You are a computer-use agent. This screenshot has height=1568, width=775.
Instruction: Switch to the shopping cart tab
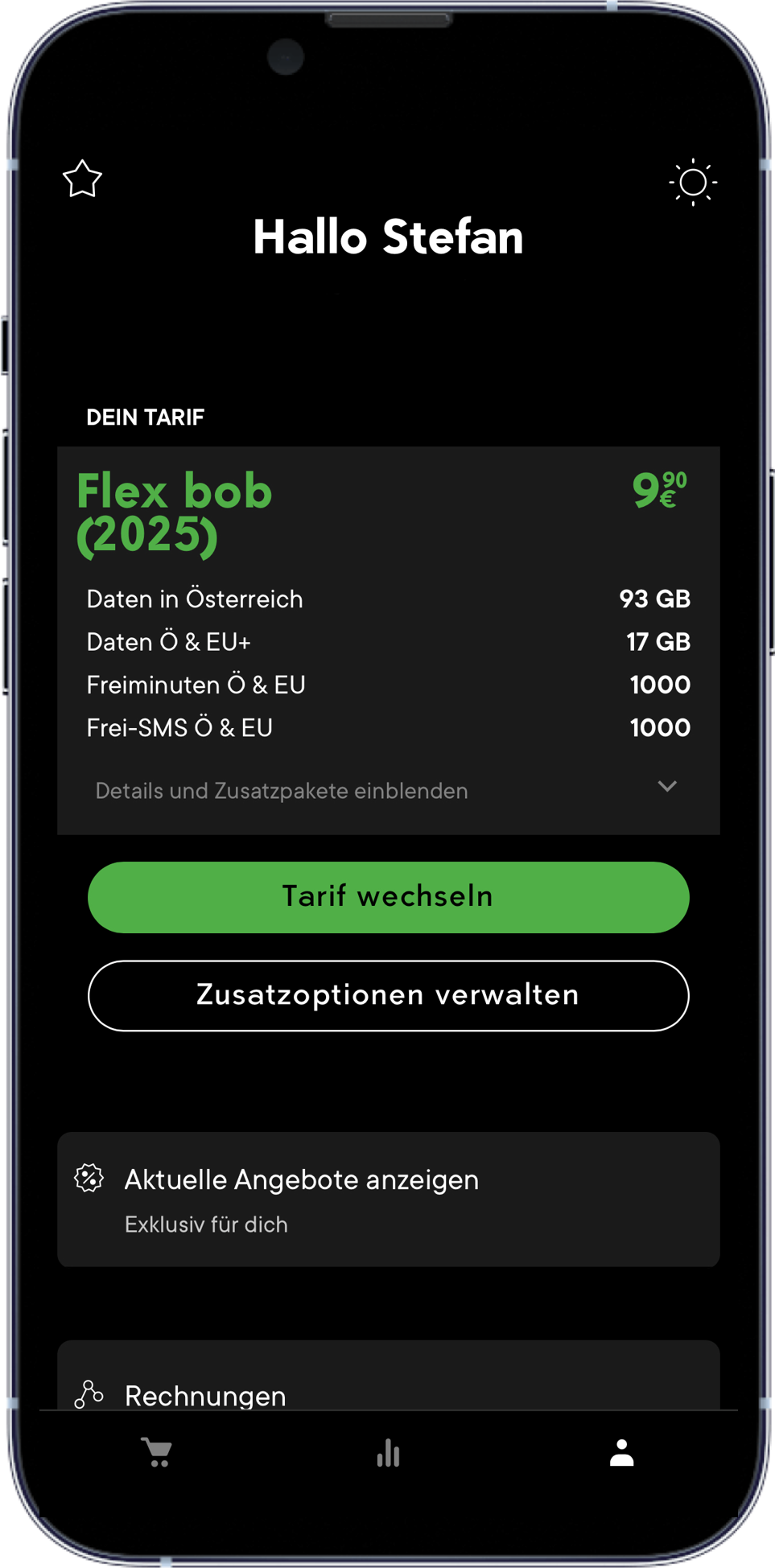(157, 1453)
